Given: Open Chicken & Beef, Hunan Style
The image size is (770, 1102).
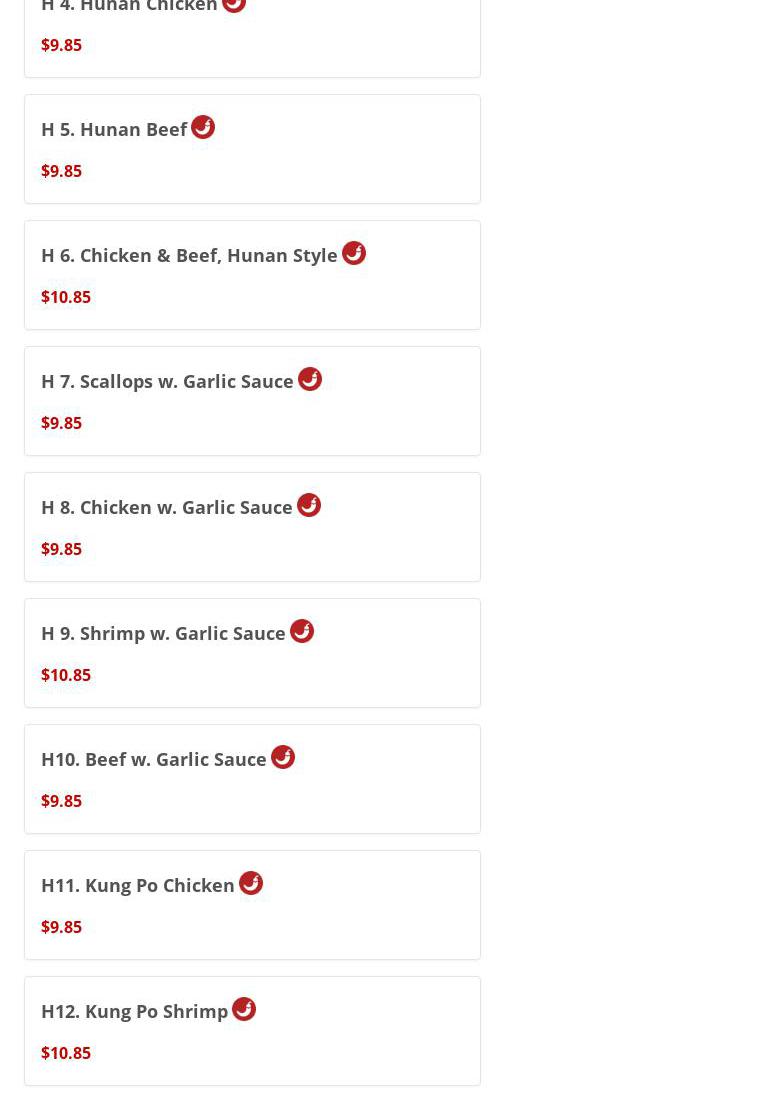Looking at the screenshot, I should pyautogui.click(x=251, y=275).
